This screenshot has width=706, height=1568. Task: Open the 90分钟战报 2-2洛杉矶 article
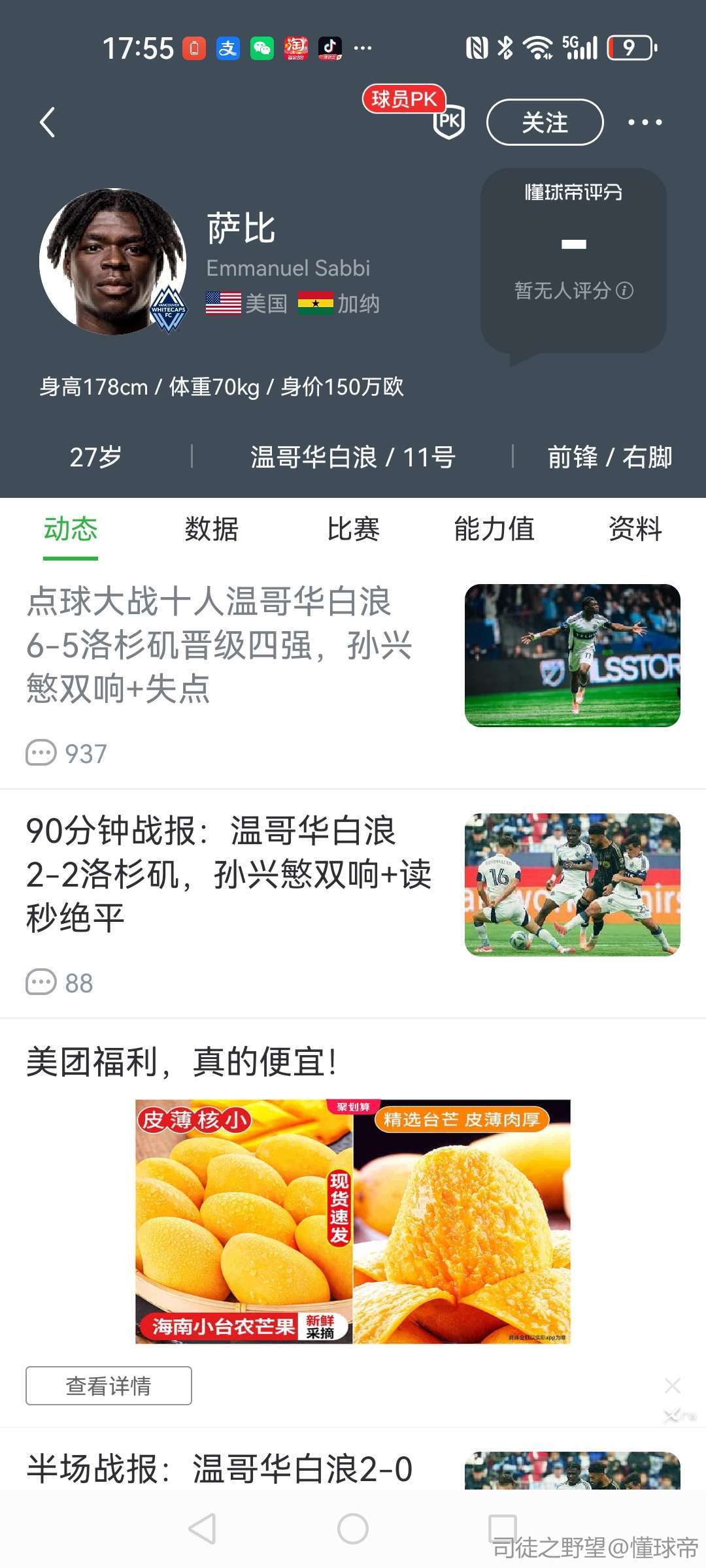click(x=229, y=874)
